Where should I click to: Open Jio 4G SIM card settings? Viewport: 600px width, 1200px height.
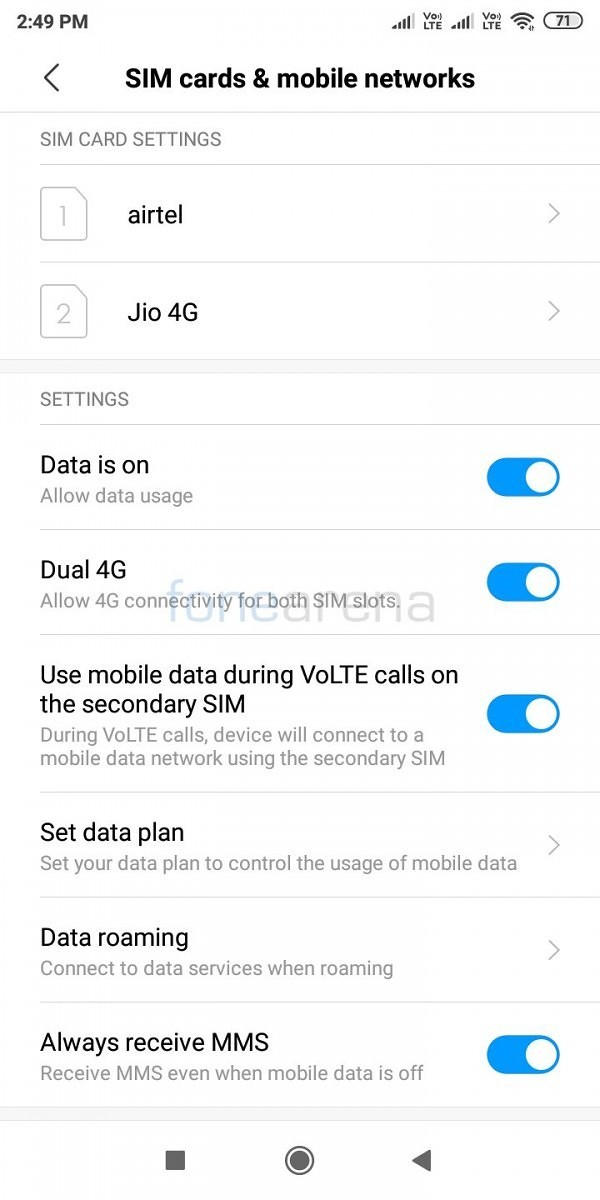300,312
